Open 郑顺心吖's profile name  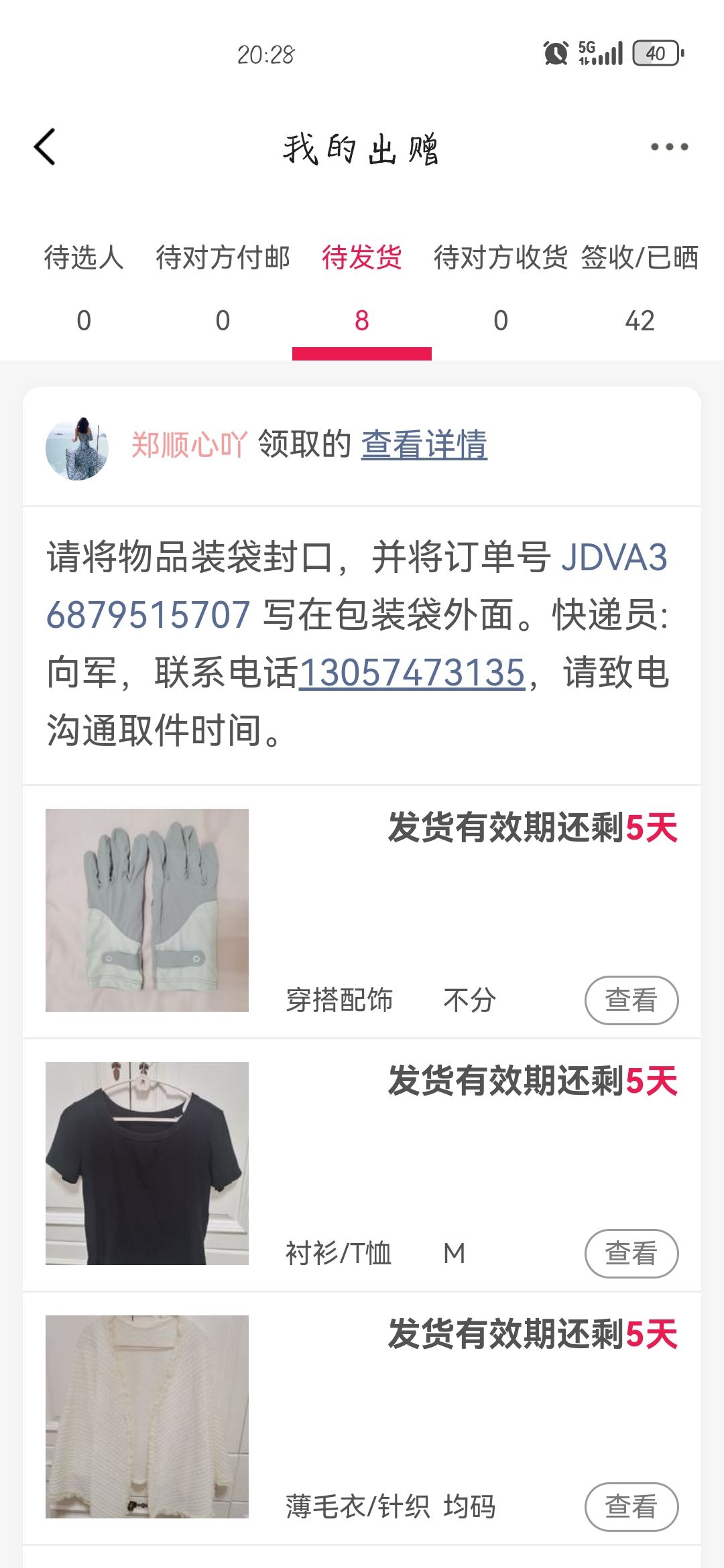189,444
